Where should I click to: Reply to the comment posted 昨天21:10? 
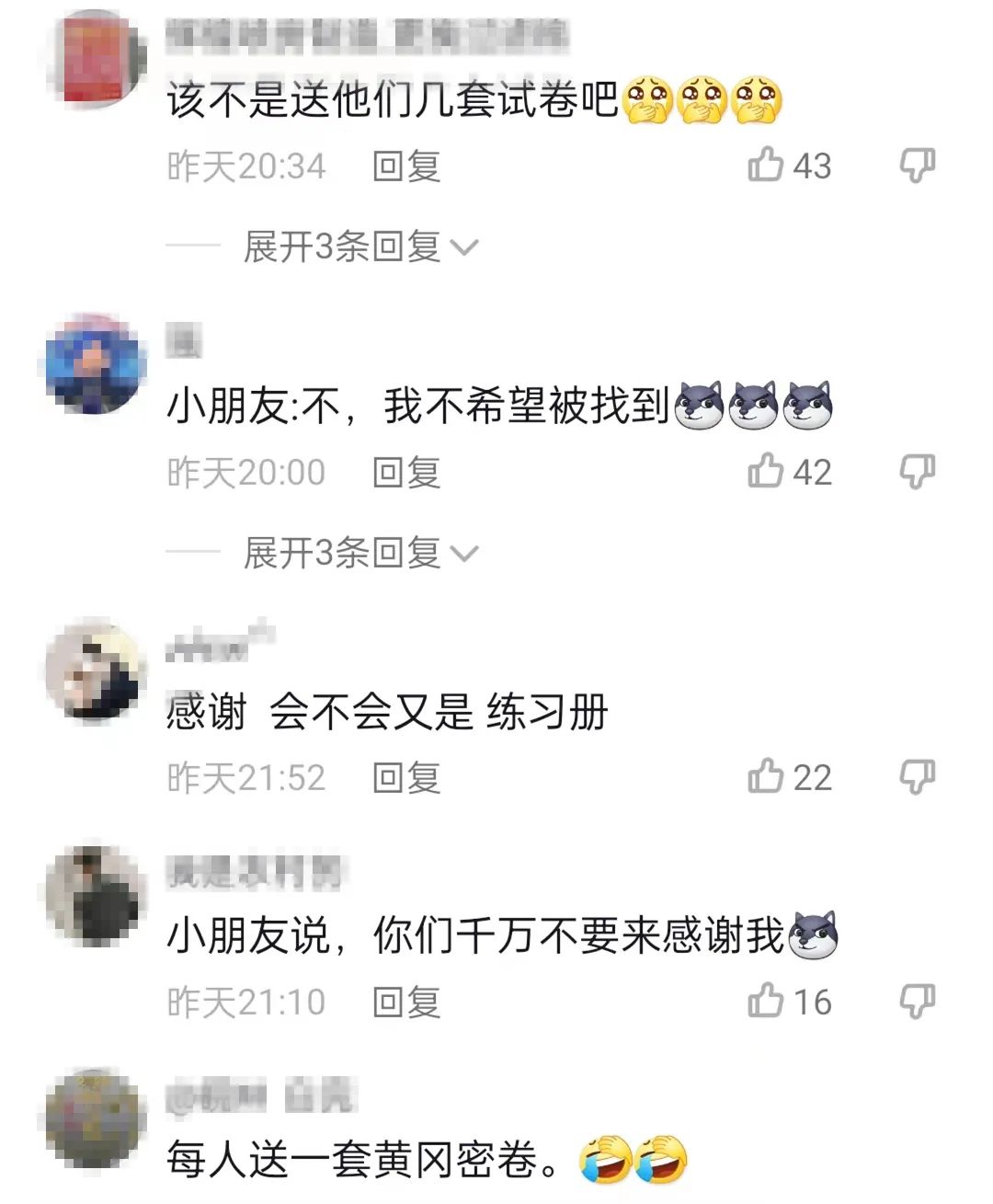pyautogui.click(x=405, y=1002)
